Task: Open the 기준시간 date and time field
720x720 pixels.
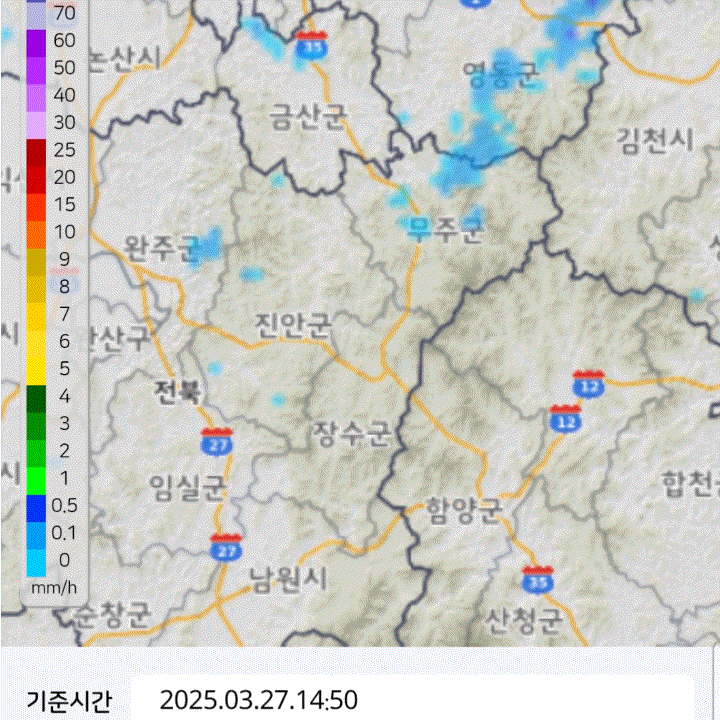Action: [410, 699]
